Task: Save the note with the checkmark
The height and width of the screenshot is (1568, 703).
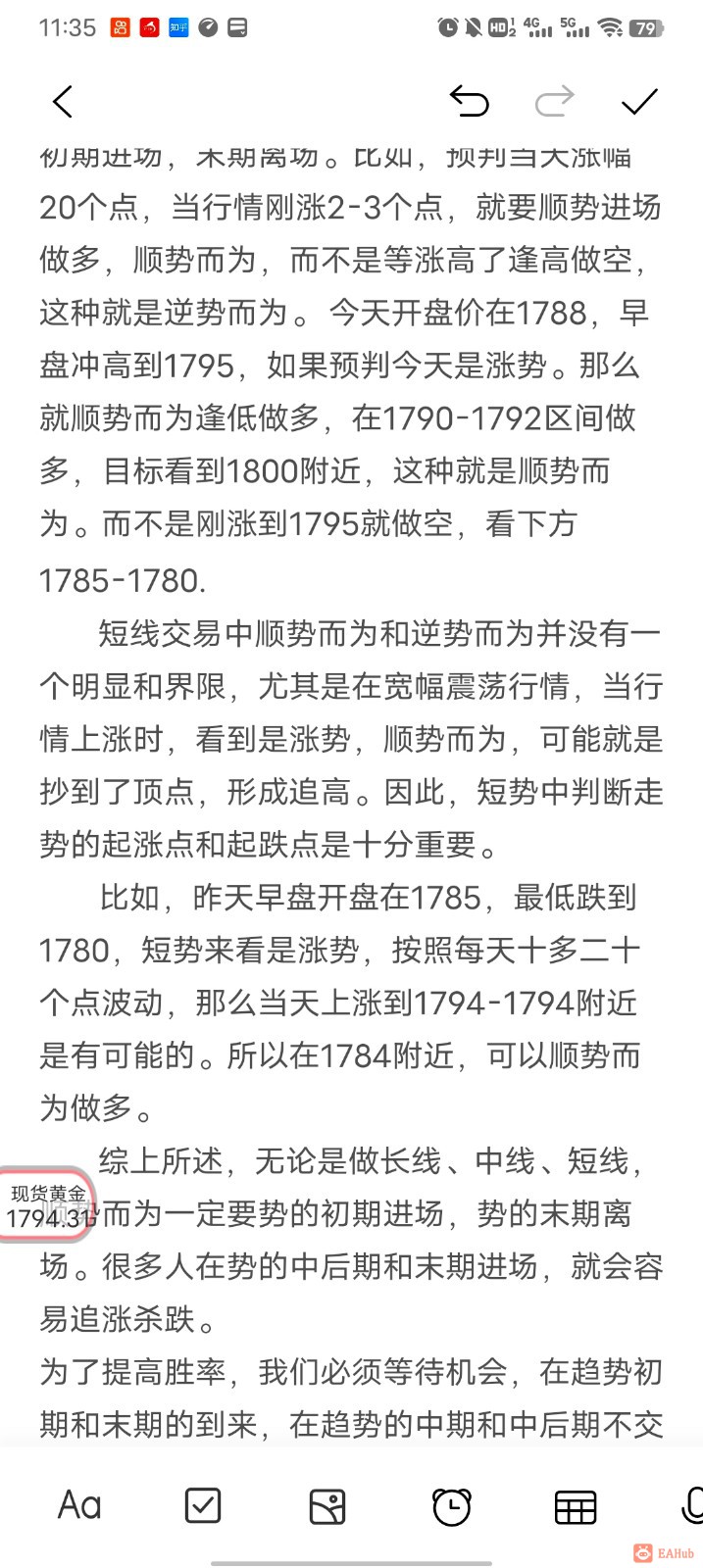Action: (x=639, y=101)
